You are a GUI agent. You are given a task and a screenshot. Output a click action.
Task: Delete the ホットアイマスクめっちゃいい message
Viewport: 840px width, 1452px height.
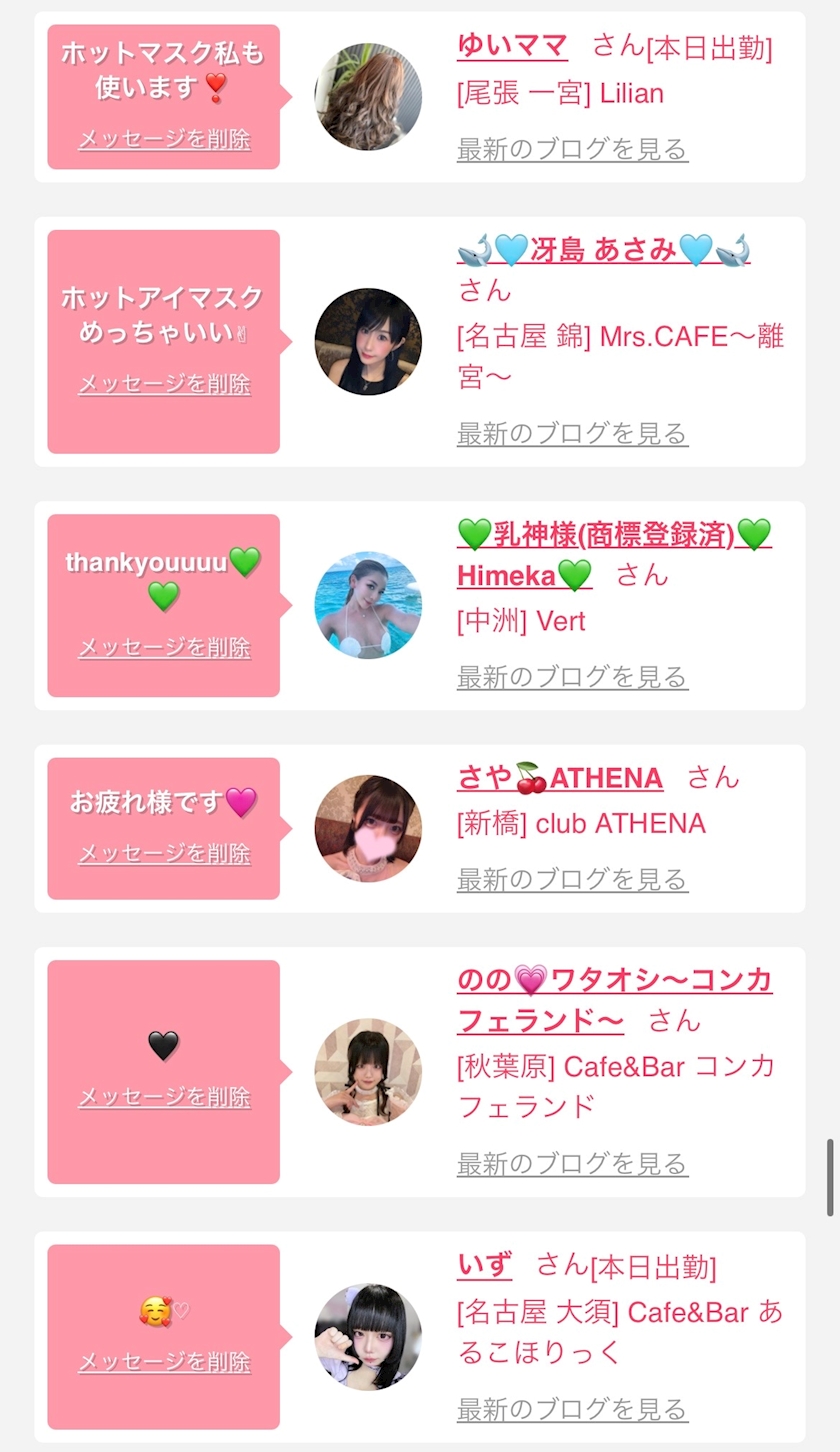pos(164,384)
